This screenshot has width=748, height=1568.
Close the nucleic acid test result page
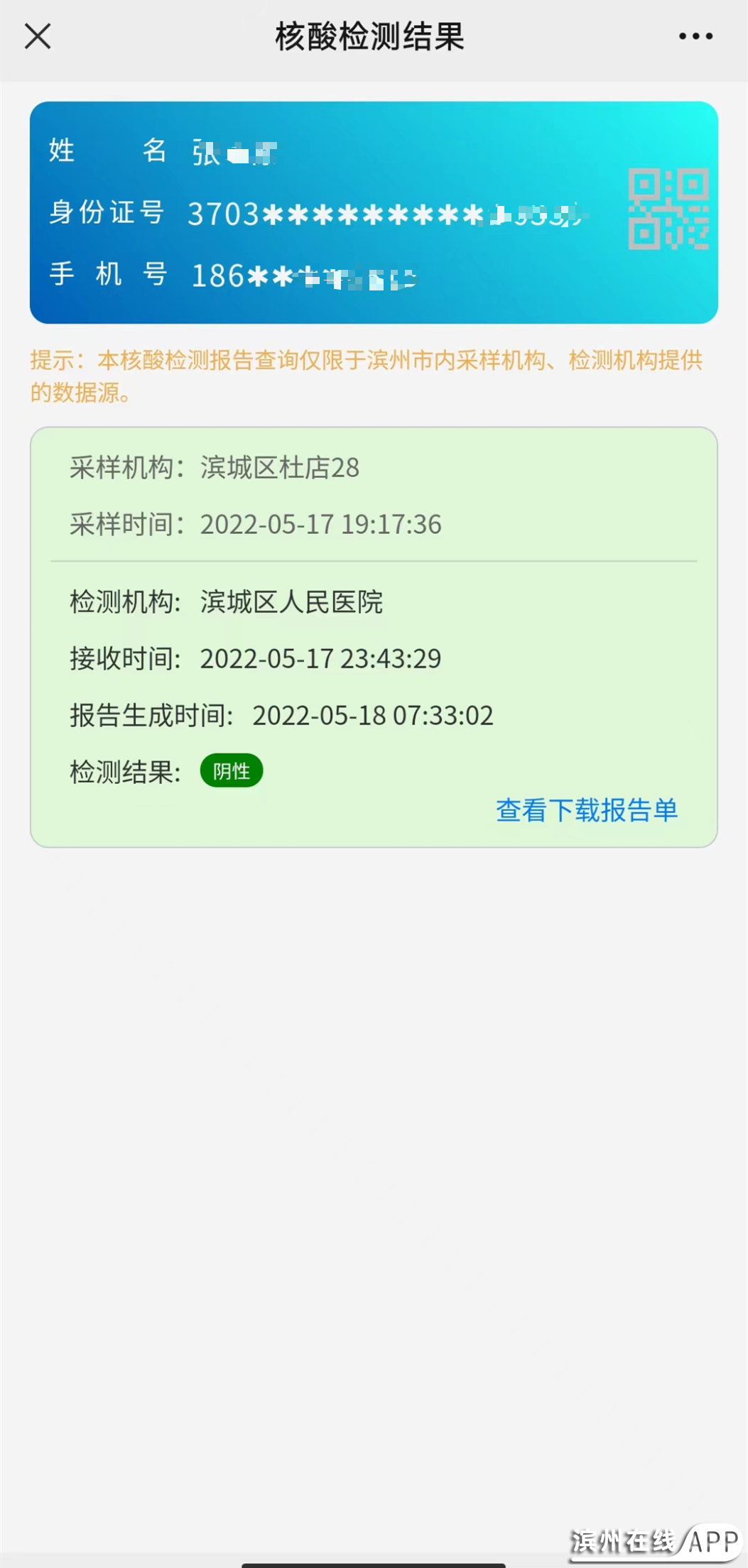tap(38, 36)
